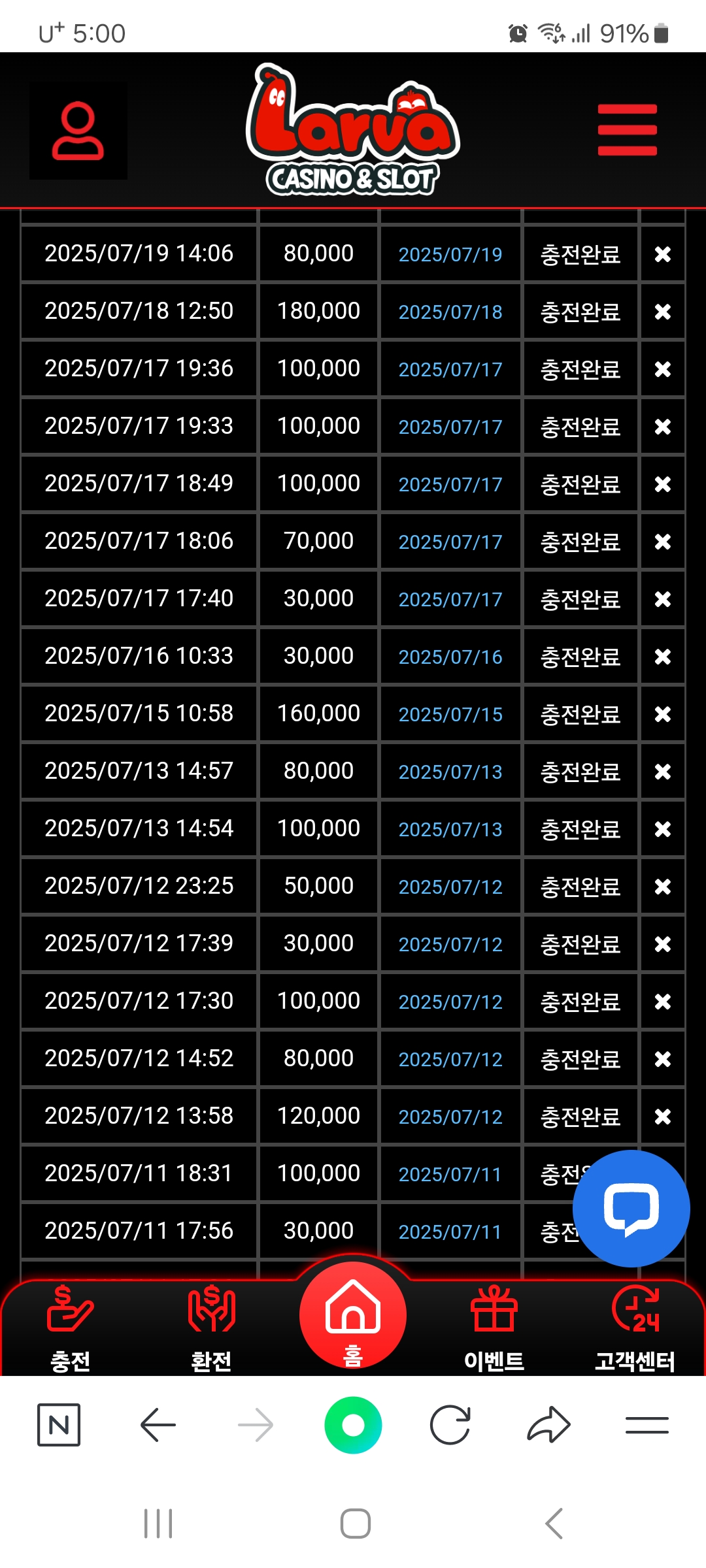Remove the 2025/07/17 18:06 entry

(x=663, y=542)
